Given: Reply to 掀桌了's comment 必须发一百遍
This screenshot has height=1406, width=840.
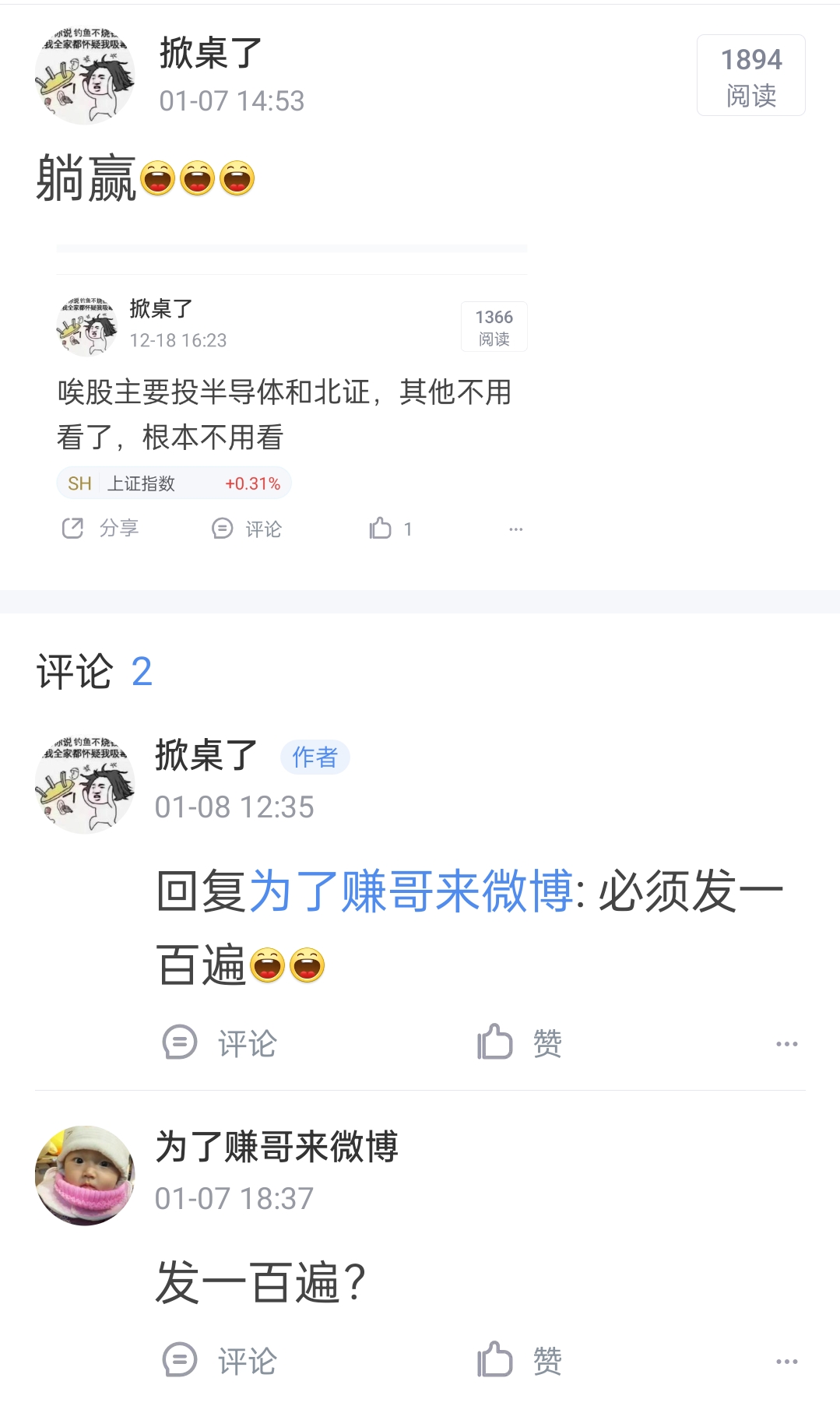Looking at the screenshot, I should pyautogui.click(x=220, y=1043).
